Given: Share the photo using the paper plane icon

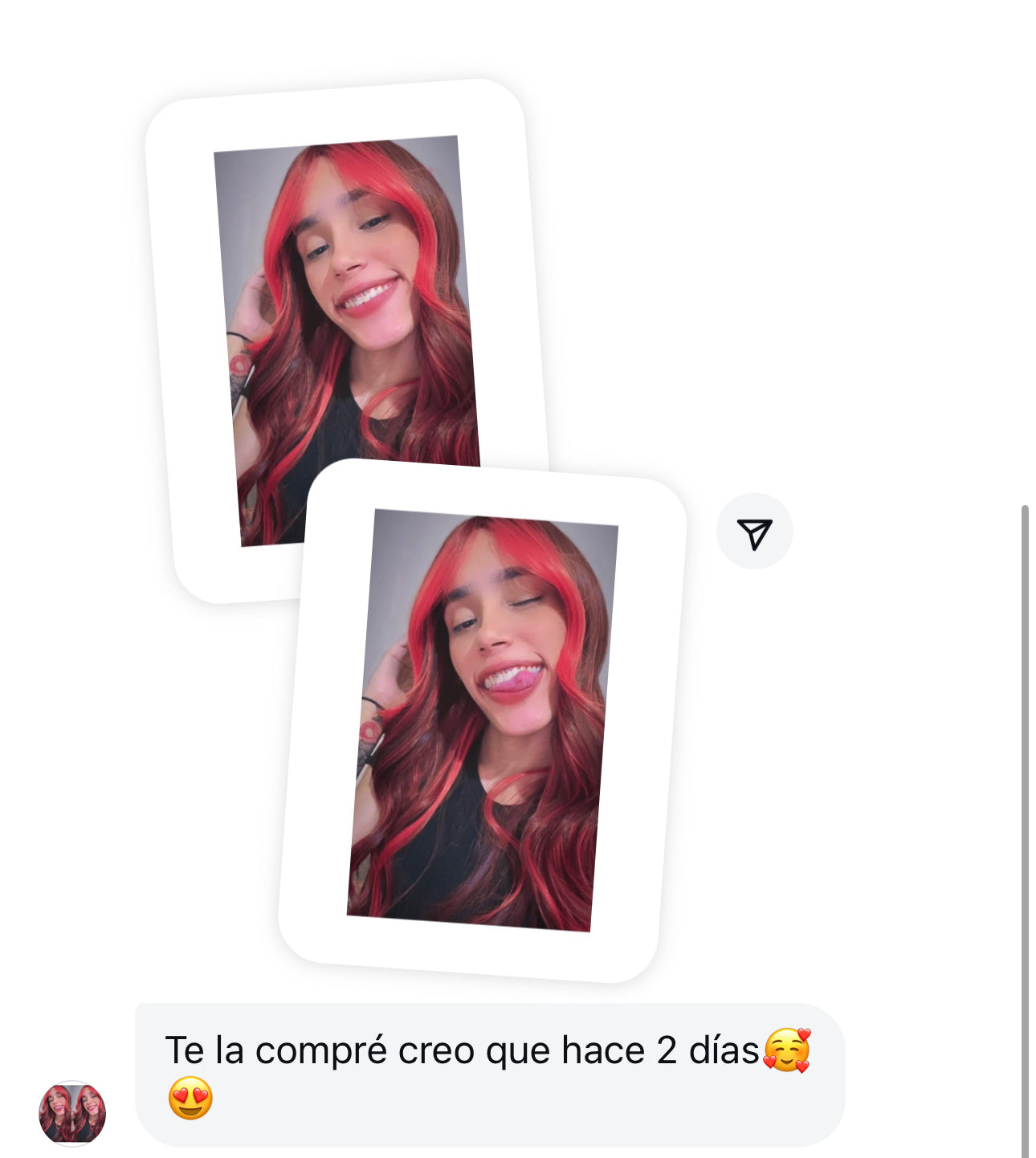Looking at the screenshot, I should coord(754,532).
